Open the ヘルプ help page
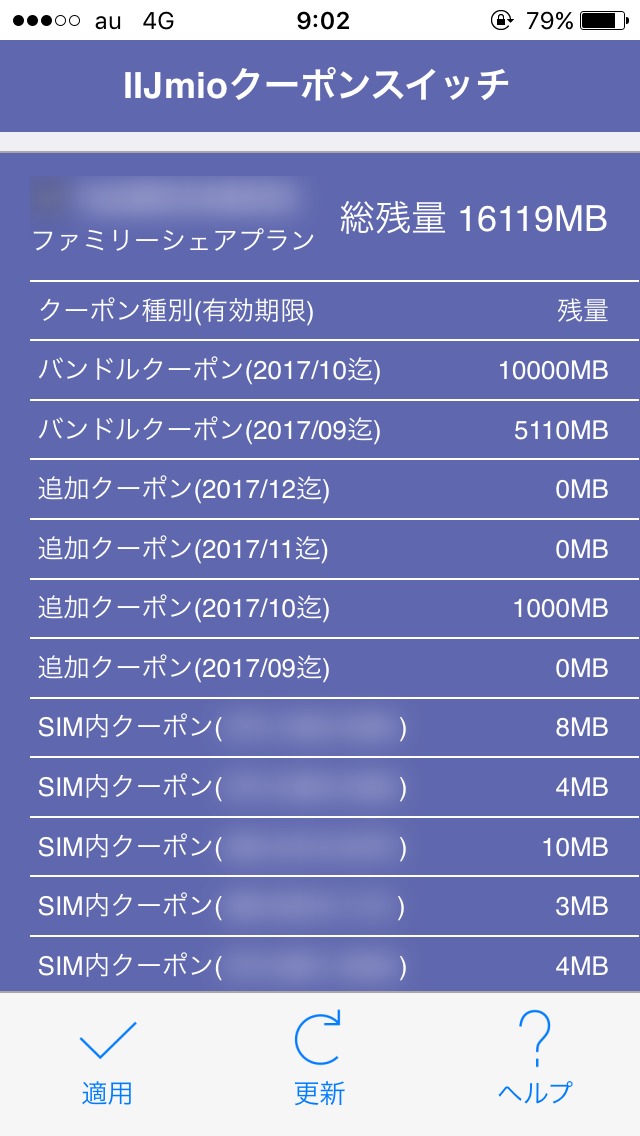 (x=535, y=1060)
